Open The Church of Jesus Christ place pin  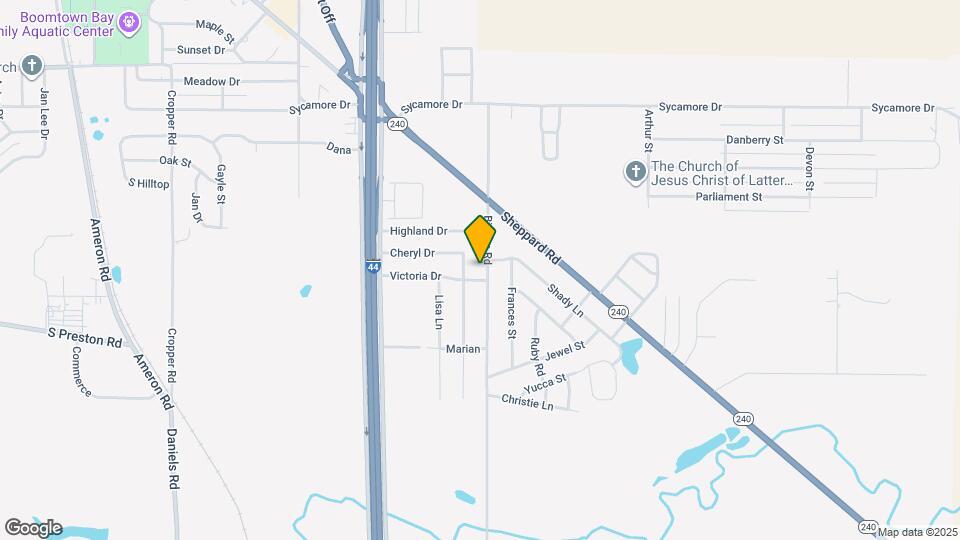click(x=635, y=173)
